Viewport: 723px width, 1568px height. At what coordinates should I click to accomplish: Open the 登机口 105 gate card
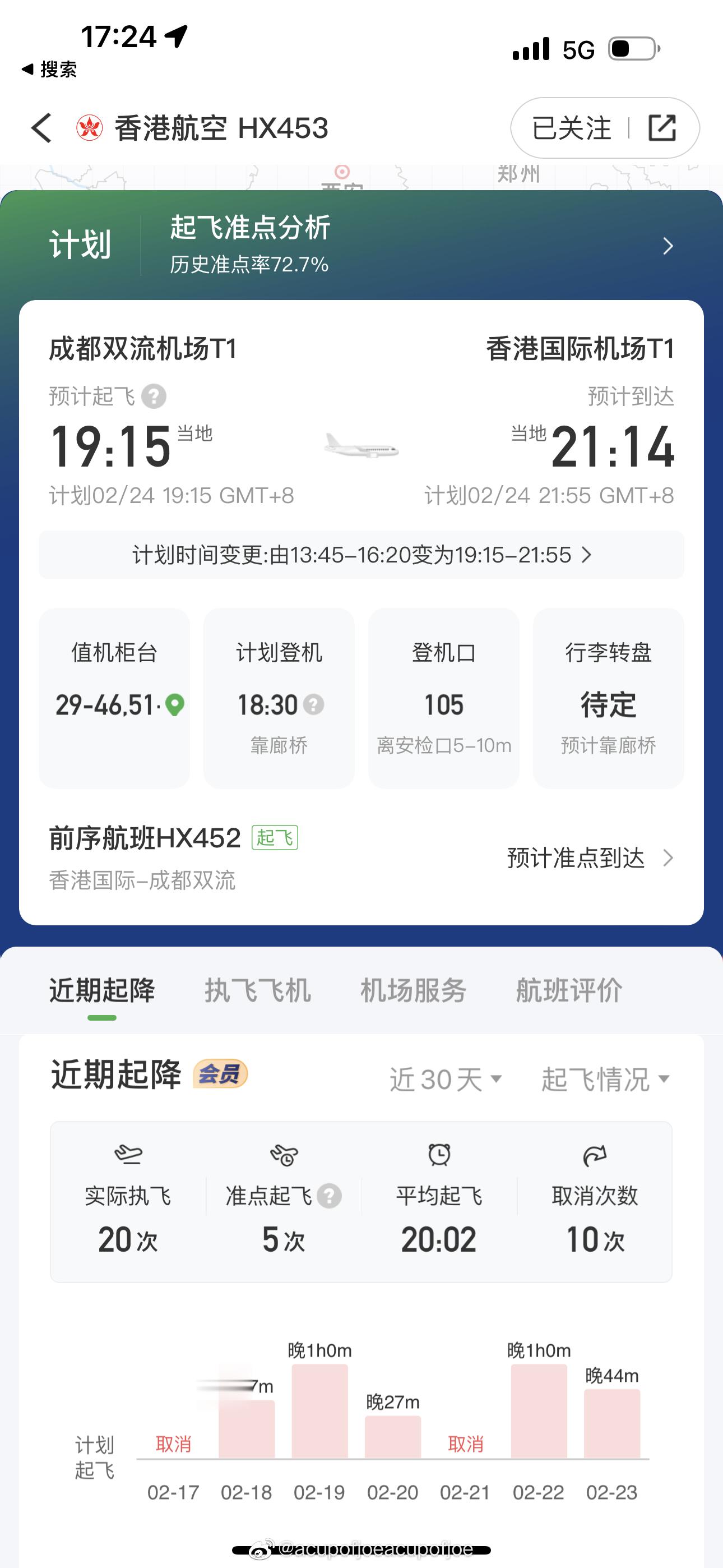click(x=444, y=698)
